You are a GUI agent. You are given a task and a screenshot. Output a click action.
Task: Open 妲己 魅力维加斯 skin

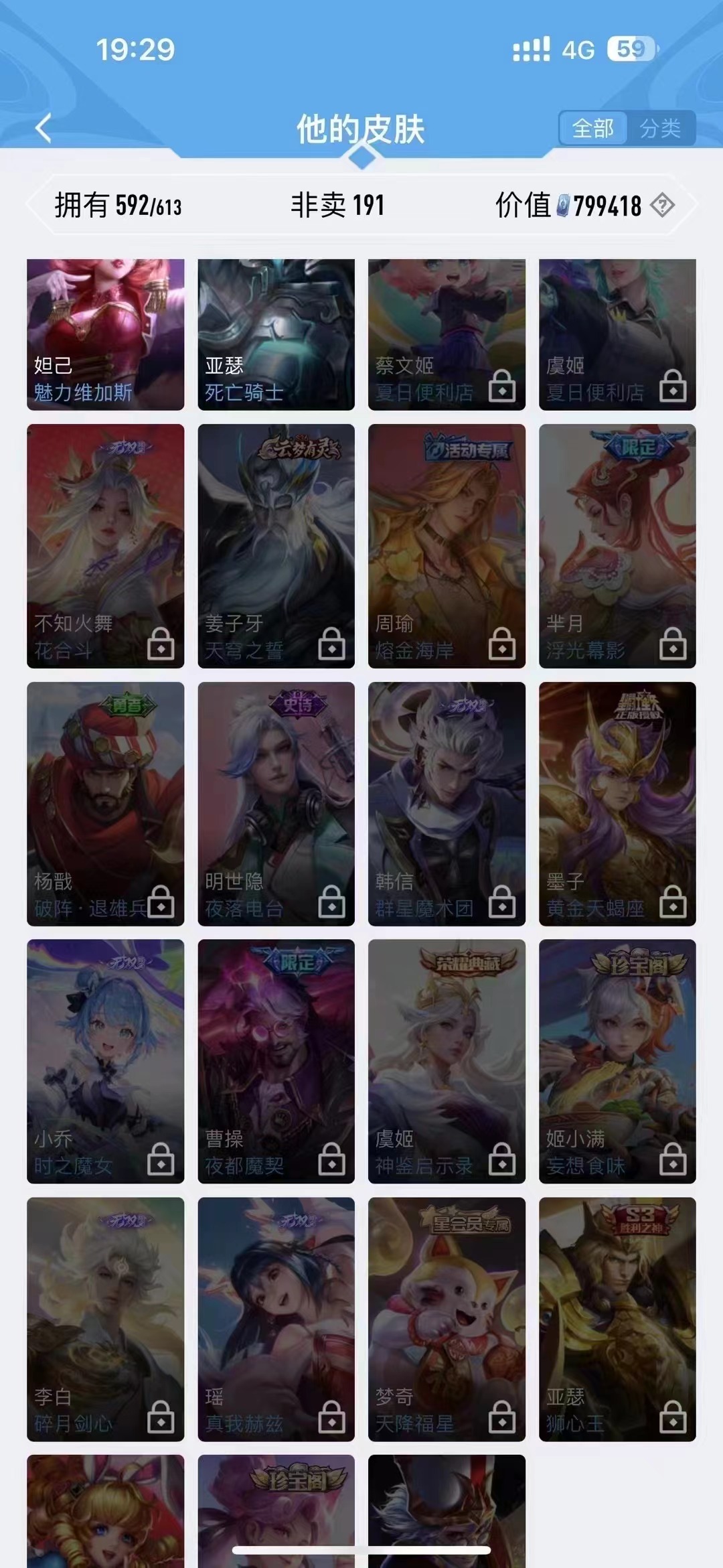tap(105, 334)
